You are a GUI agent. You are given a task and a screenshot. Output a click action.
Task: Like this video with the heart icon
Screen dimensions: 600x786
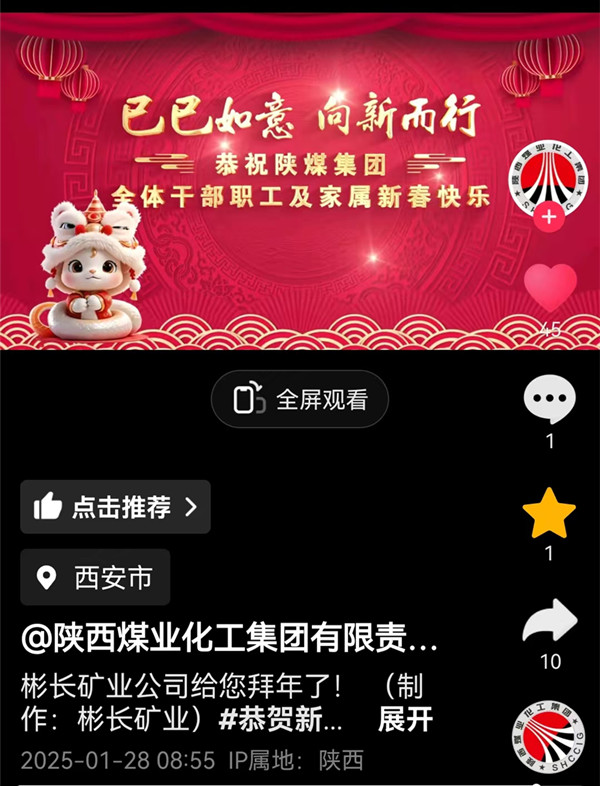point(550,287)
